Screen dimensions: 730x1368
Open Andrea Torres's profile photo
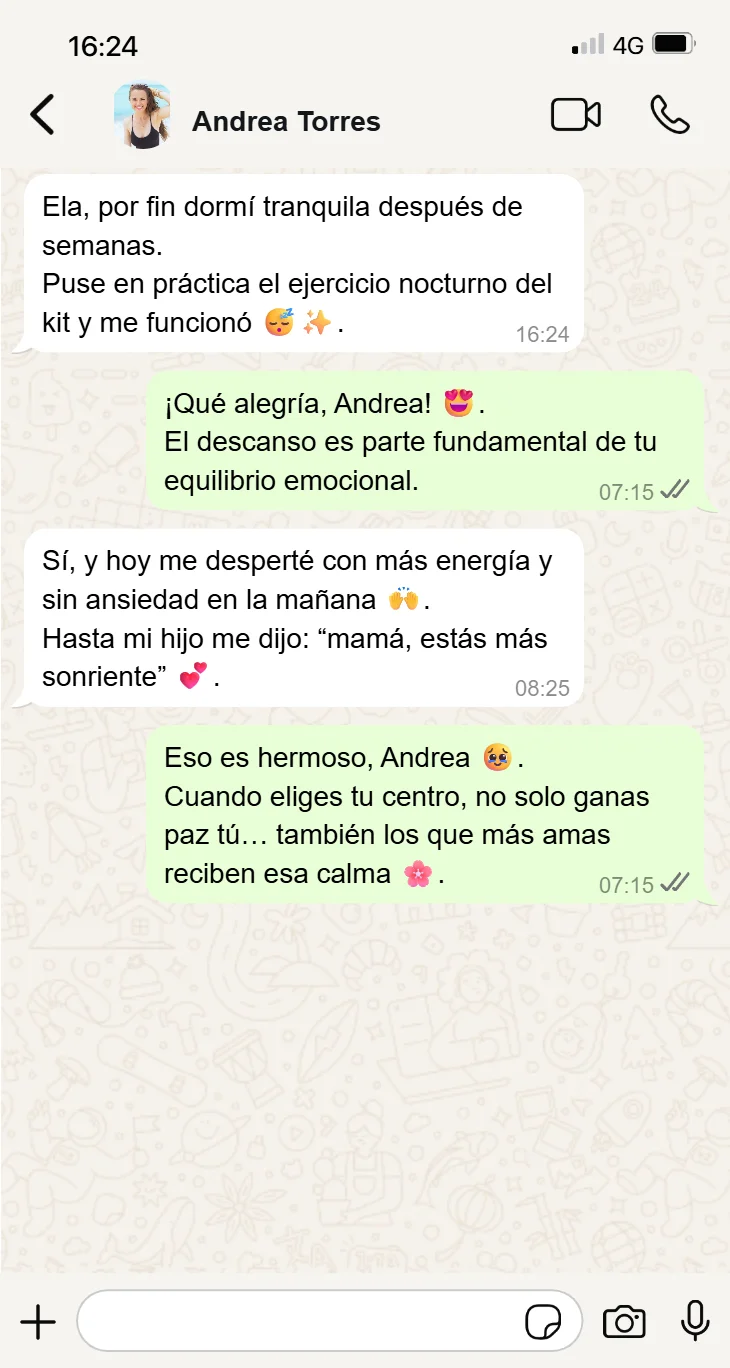point(142,116)
